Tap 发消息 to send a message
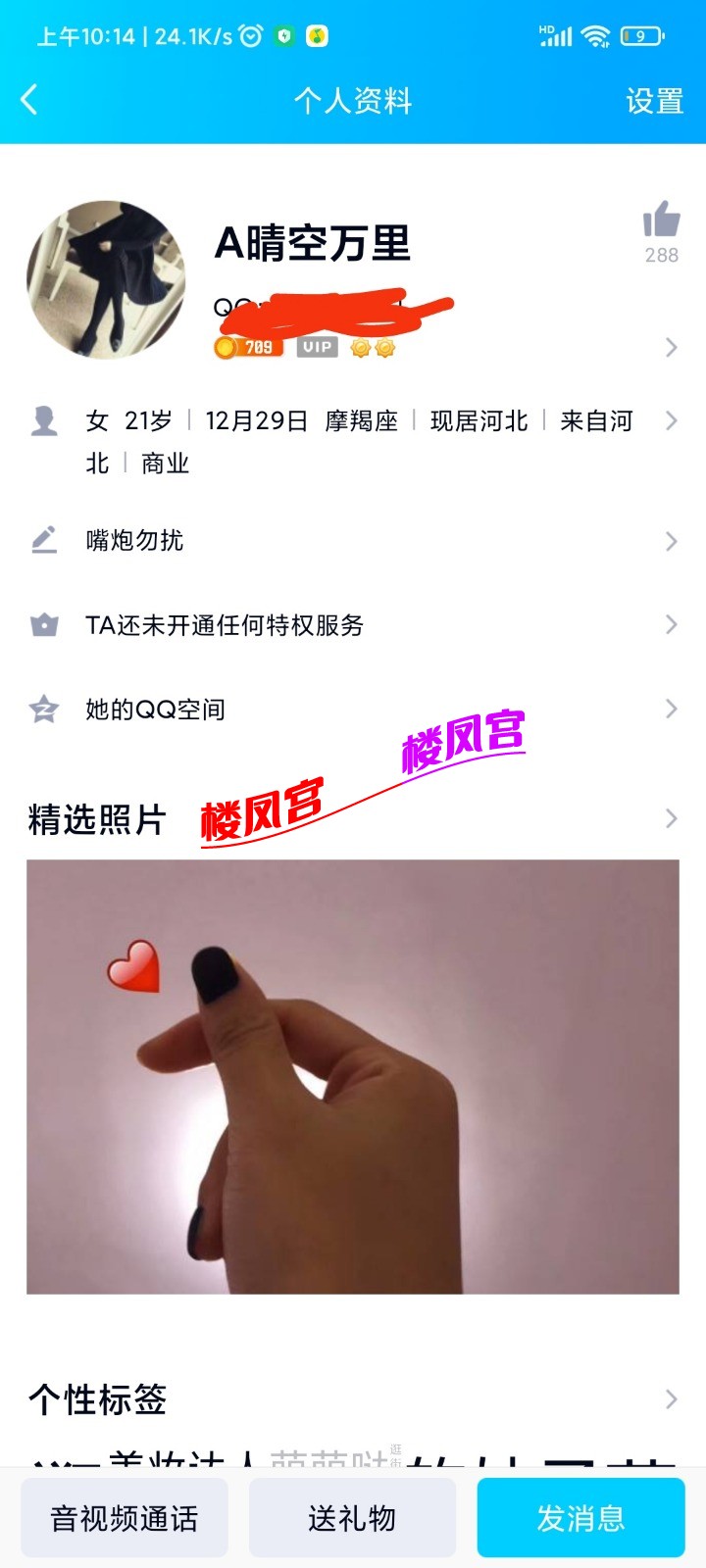 (x=580, y=1518)
